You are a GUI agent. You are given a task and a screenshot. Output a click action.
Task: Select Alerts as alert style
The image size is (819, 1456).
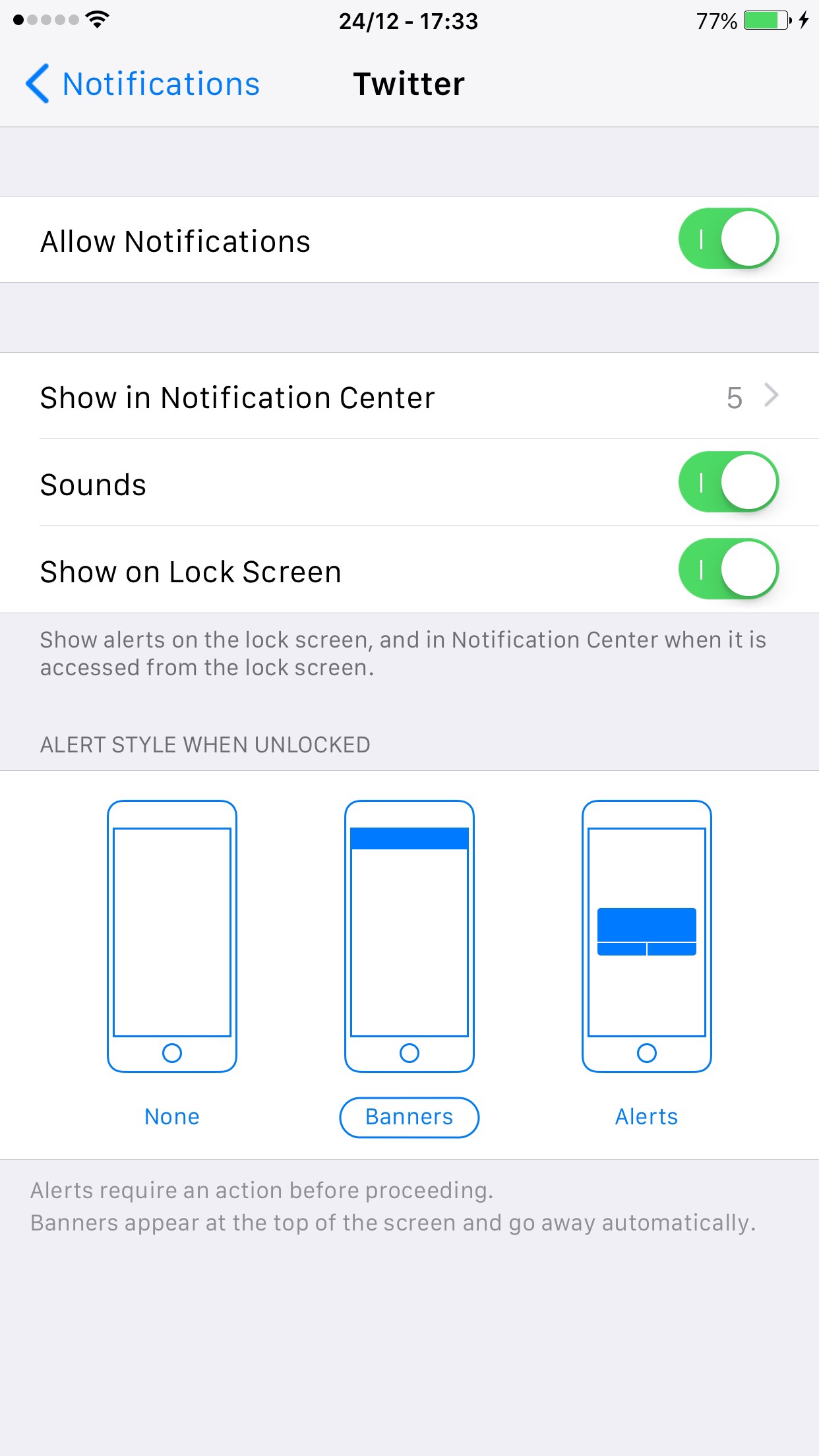(646, 963)
